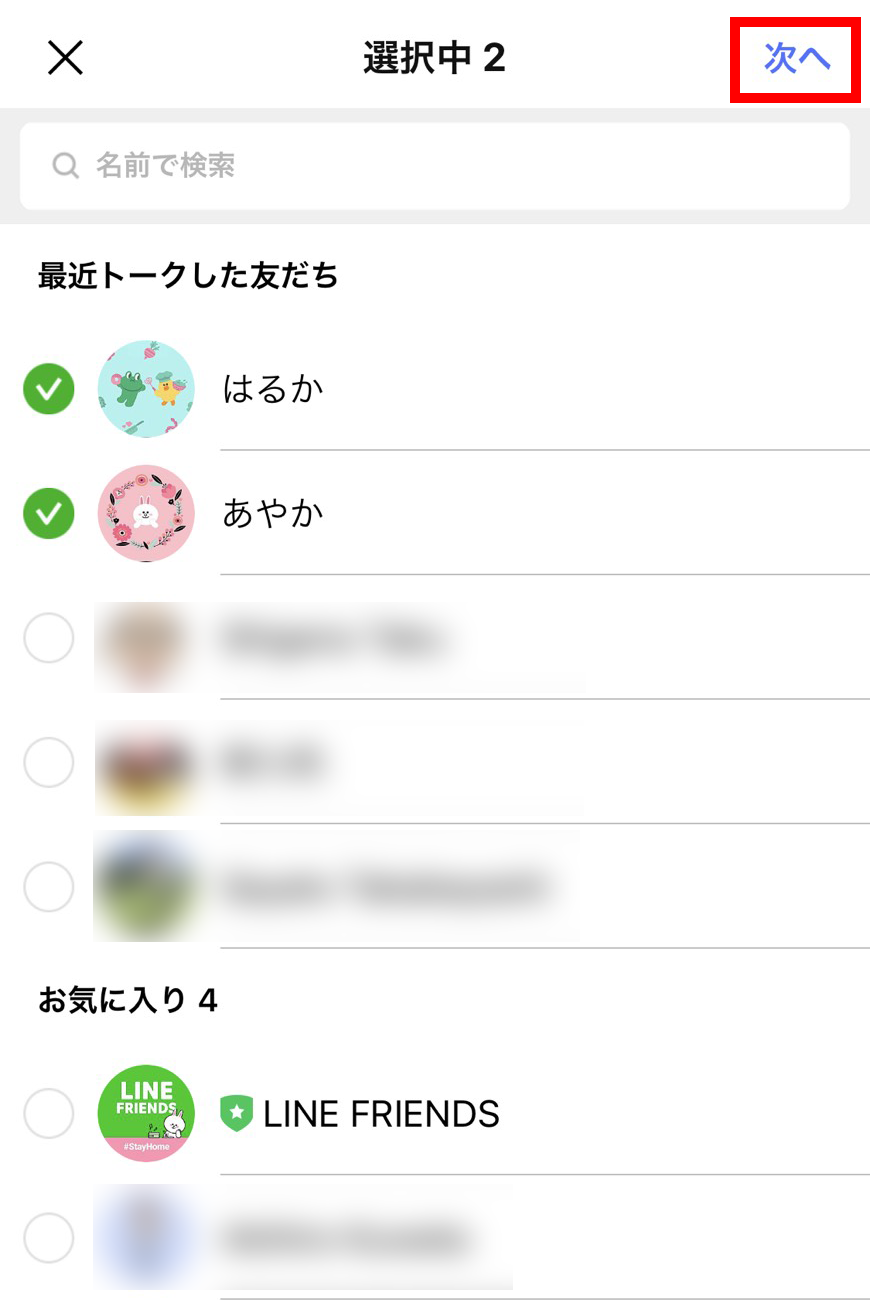Image resolution: width=870 pixels, height=1300 pixels.
Task: Select the circle for the last listed friend
Action: (x=48, y=1237)
